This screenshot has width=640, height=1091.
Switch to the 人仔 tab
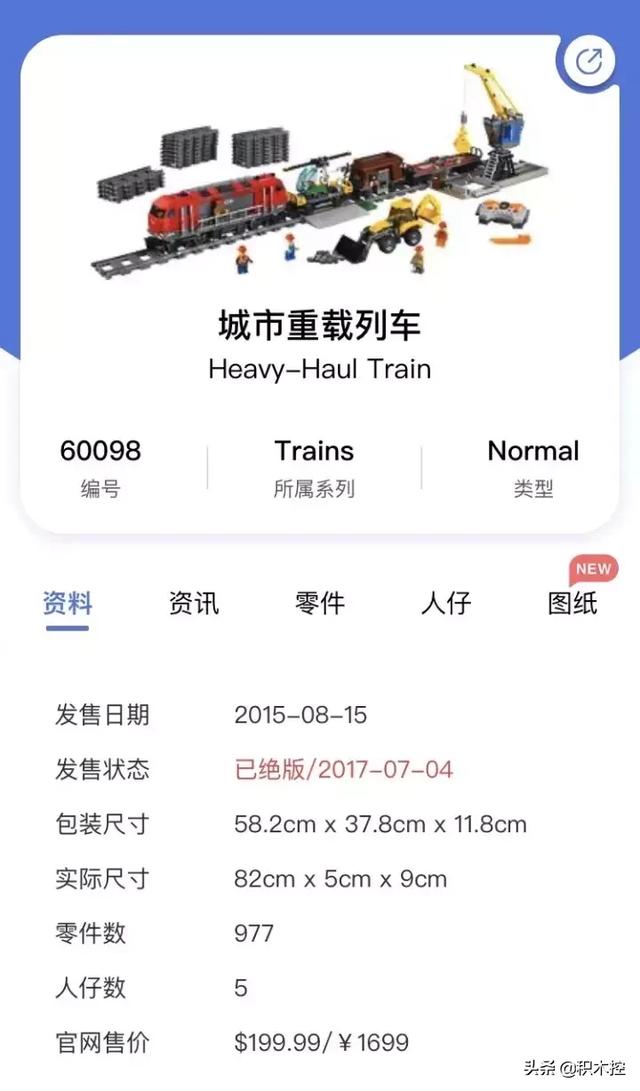pos(446,603)
